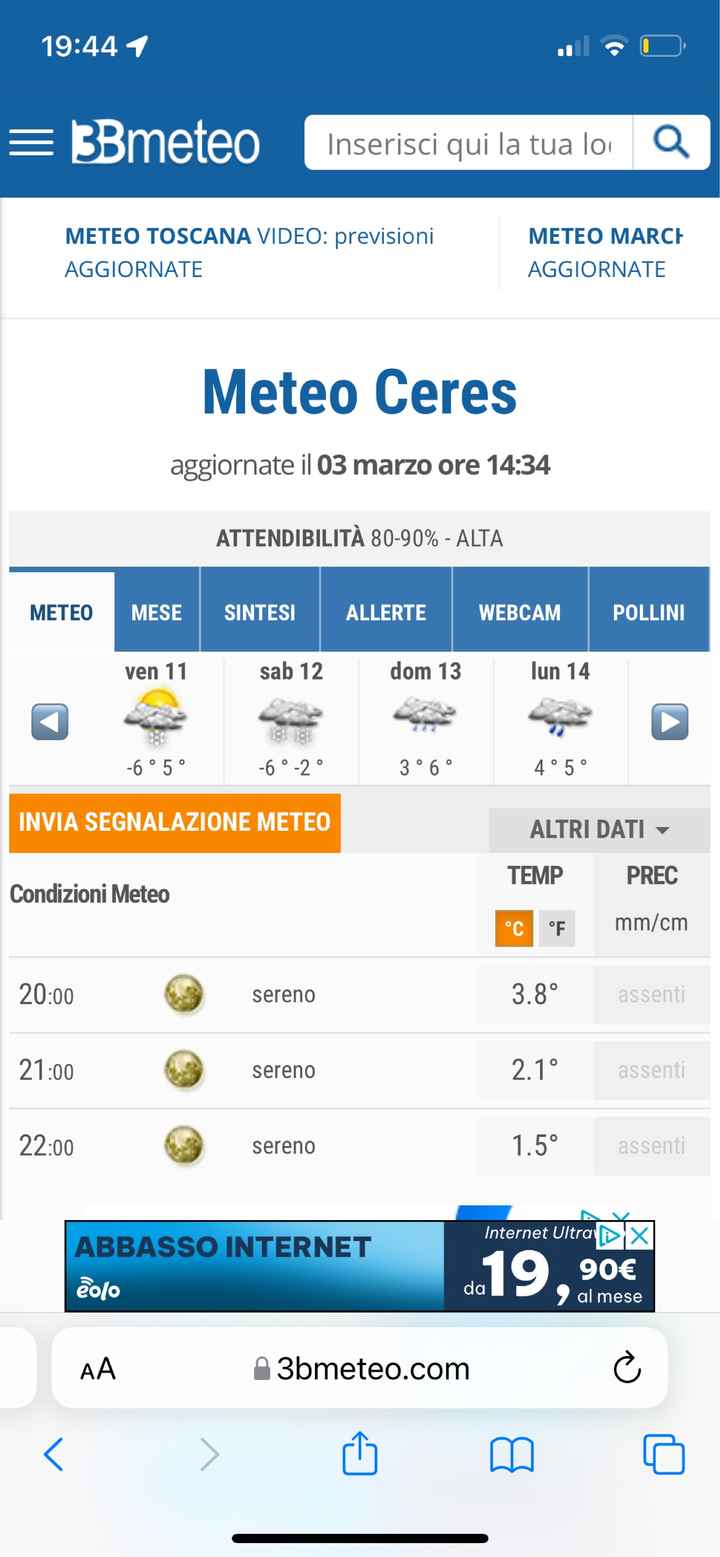Open Safari share sheet icon
The height and width of the screenshot is (1557, 720).
(x=359, y=1455)
